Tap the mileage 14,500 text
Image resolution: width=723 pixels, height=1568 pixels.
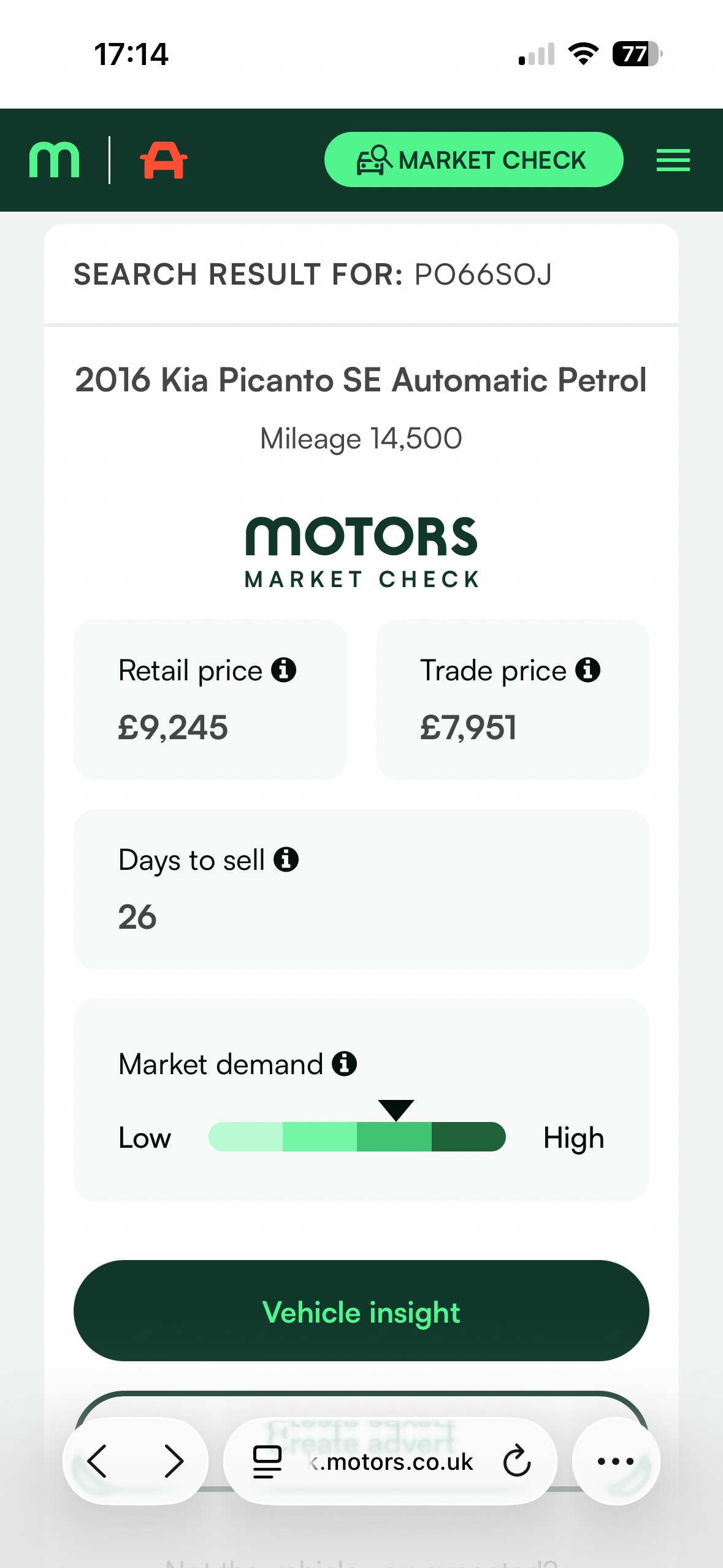click(361, 438)
